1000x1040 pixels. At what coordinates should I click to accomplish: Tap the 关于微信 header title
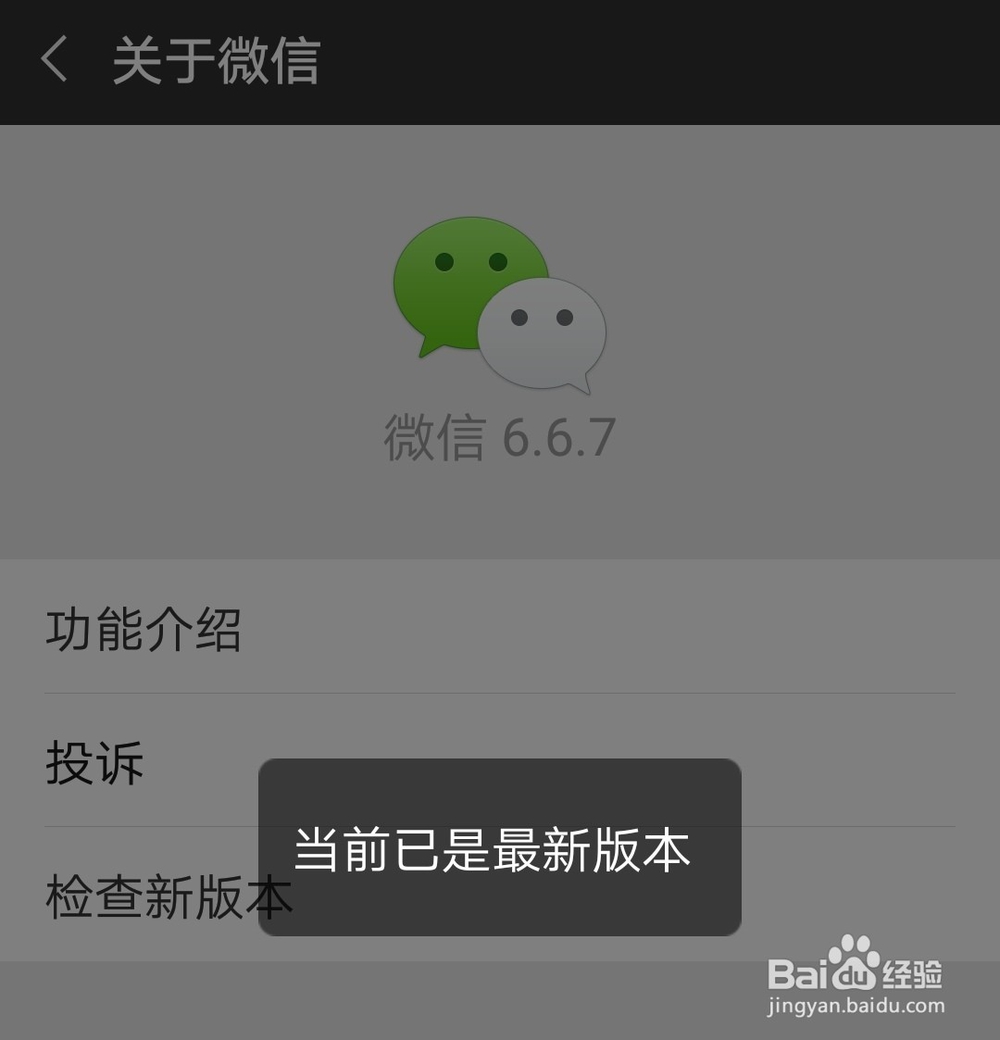215,60
